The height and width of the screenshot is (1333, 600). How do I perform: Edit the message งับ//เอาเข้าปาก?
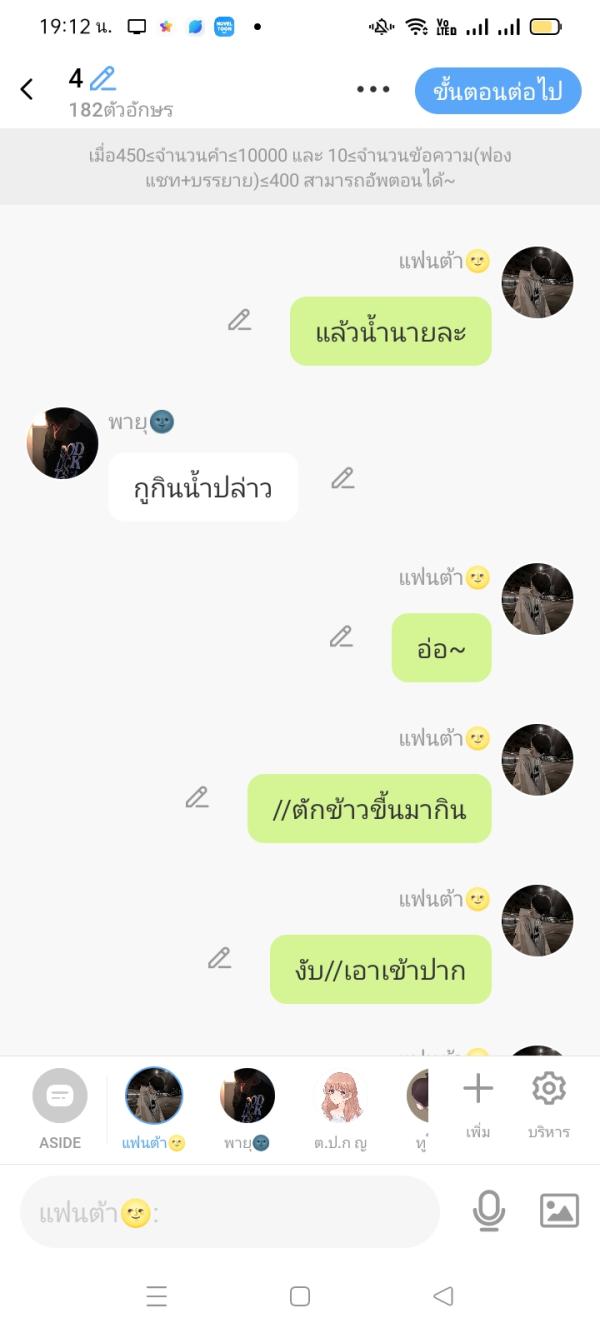click(219, 959)
